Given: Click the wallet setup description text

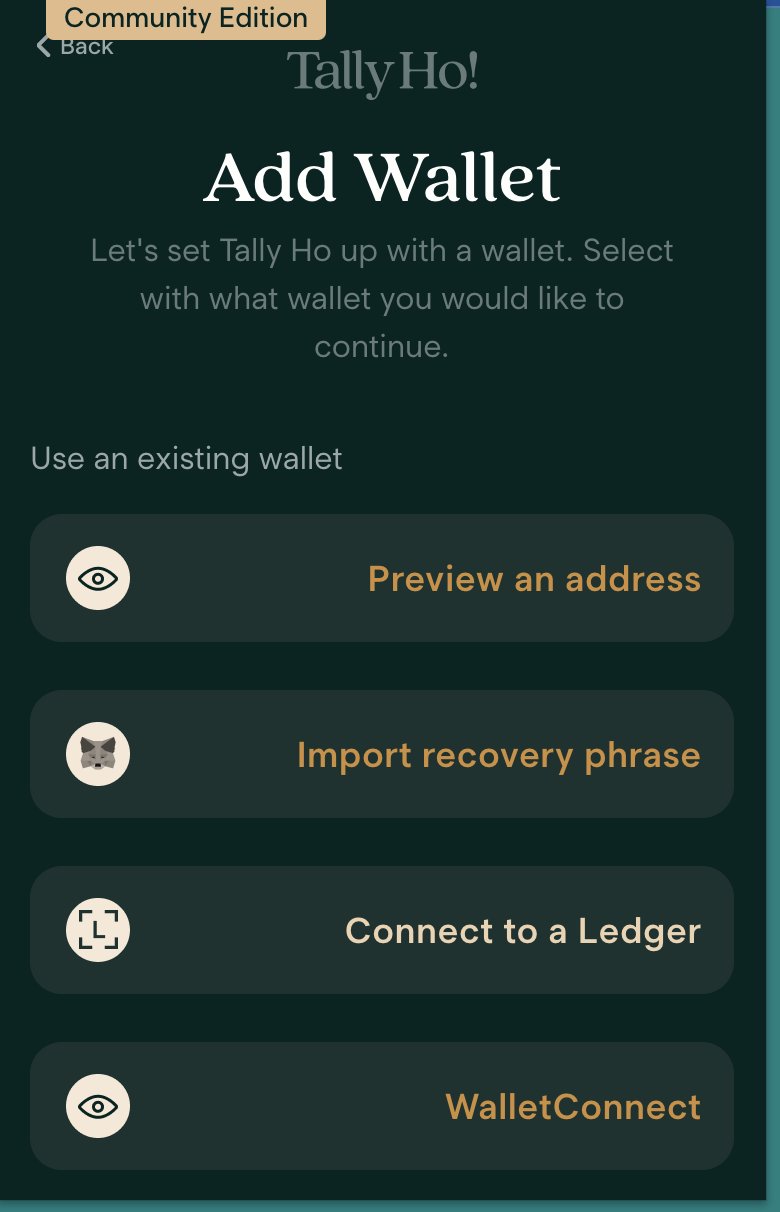Looking at the screenshot, I should pyautogui.click(x=383, y=298).
